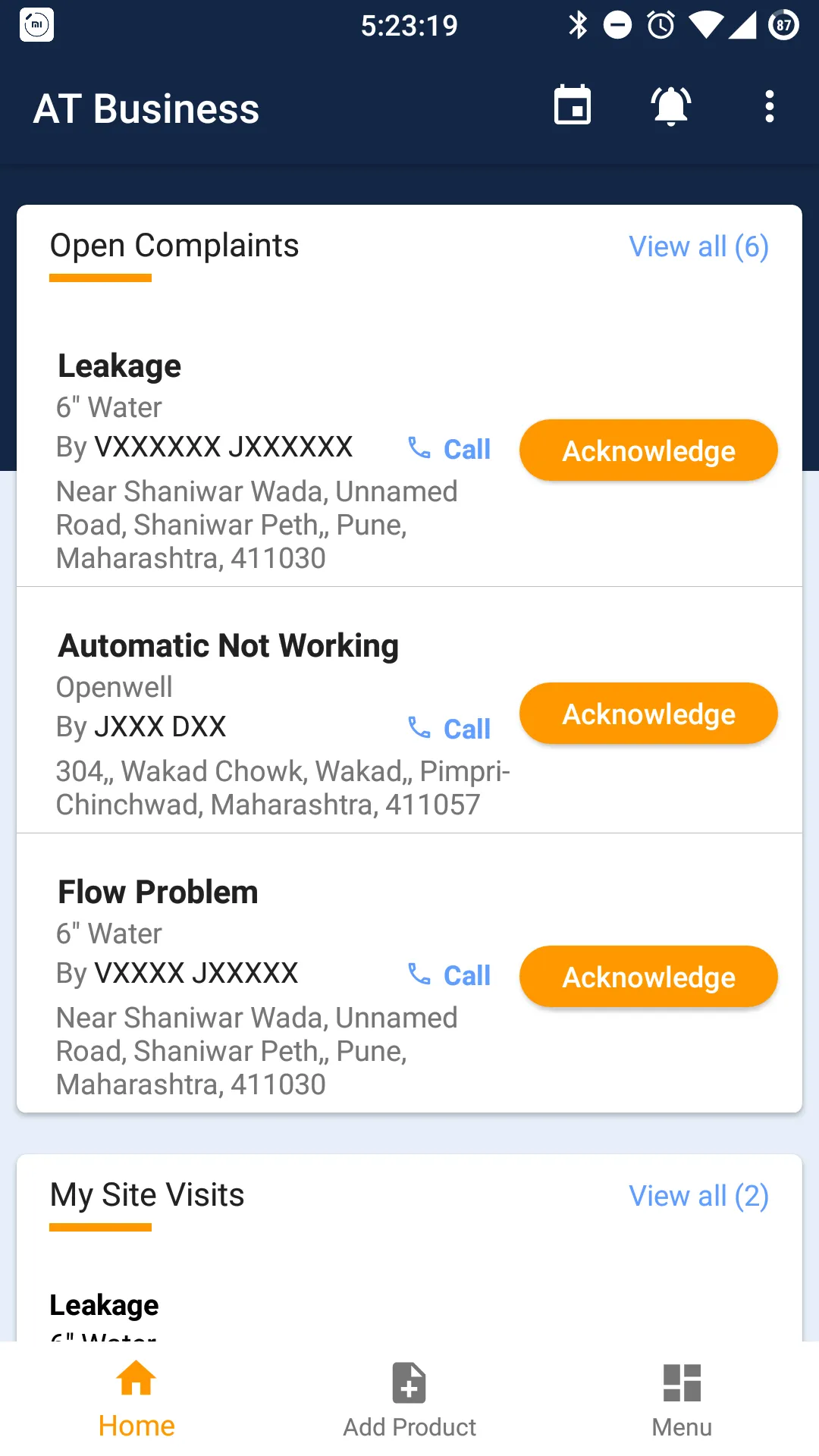Tap the phone icon for Automatic Not Working
Viewport: 819px width, 1456px height.
(419, 728)
